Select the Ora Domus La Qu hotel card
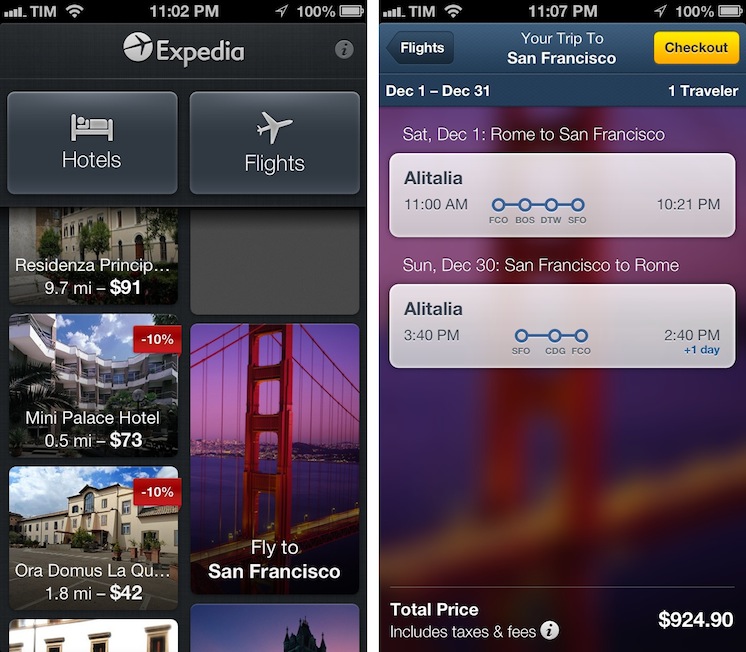Viewport: 746px width, 652px height. pyautogui.click(x=93, y=538)
